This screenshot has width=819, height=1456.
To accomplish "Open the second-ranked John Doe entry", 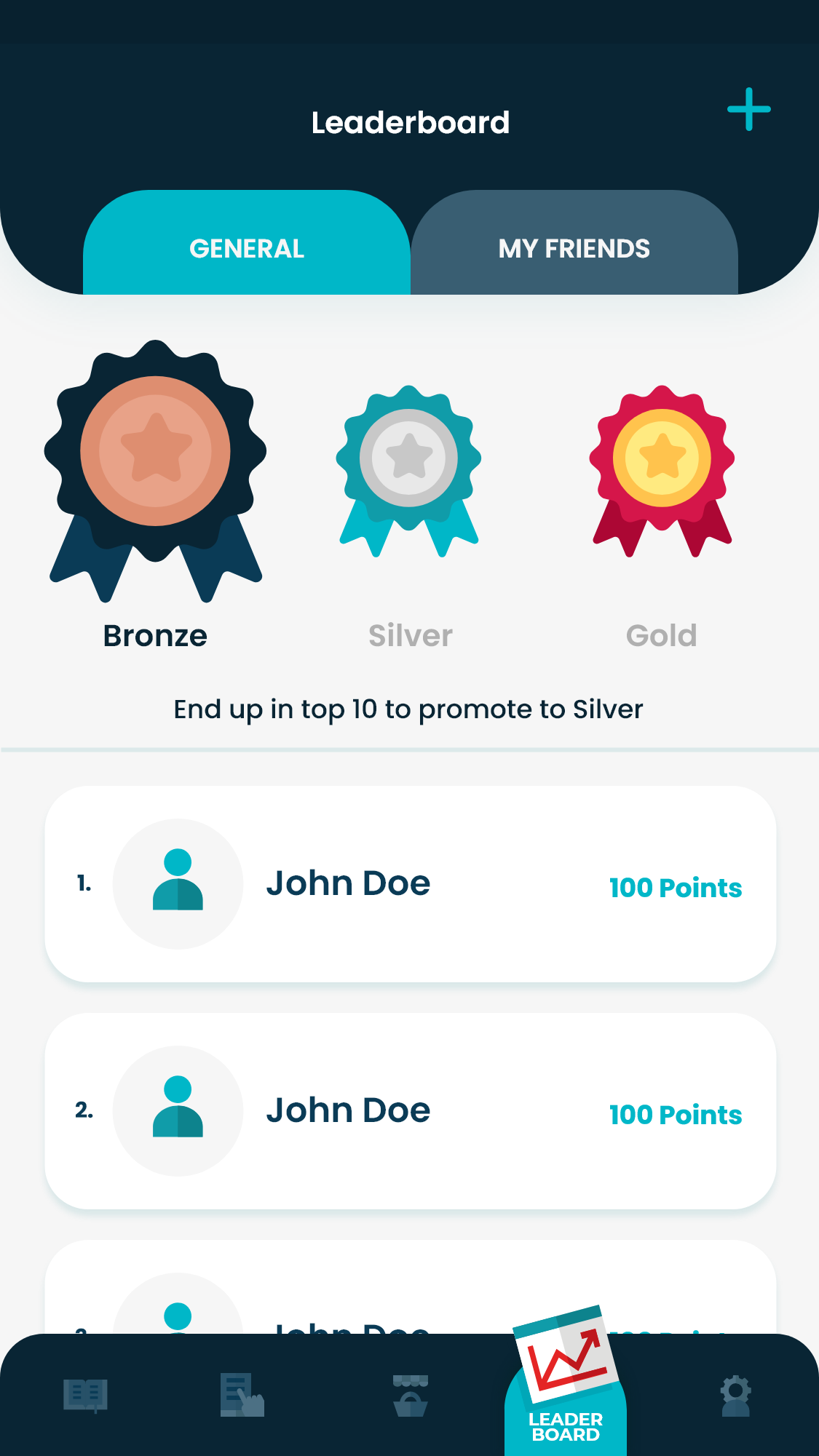I will click(410, 1110).
